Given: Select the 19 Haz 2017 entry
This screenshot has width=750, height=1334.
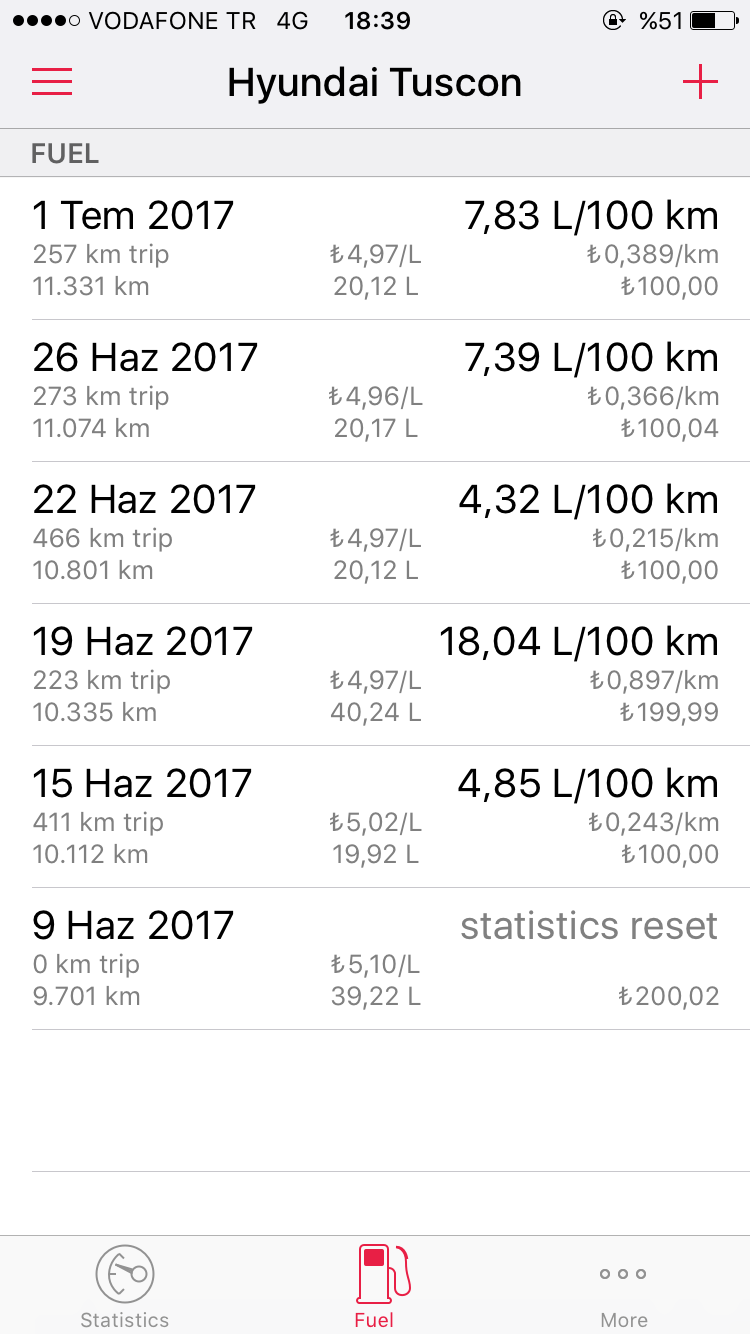Looking at the screenshot, I should coord(375,675).
